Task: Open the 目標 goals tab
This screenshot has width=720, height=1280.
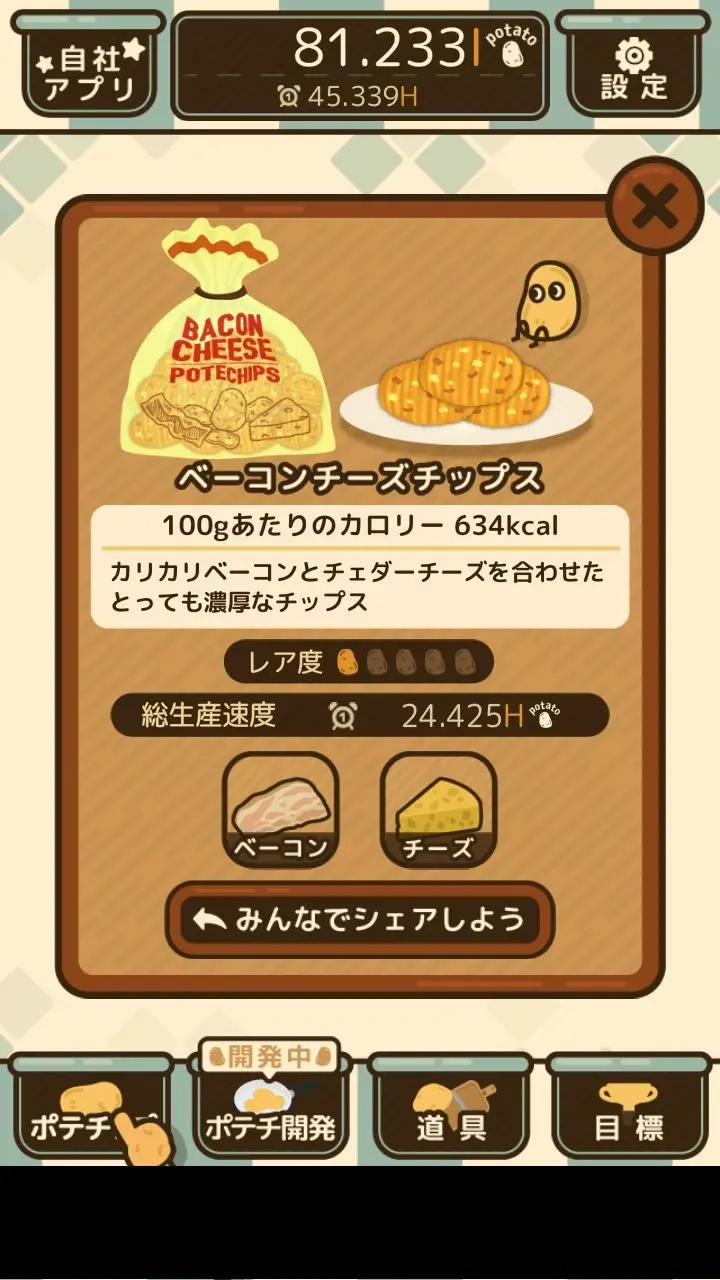Action: tap(630, 1108)
